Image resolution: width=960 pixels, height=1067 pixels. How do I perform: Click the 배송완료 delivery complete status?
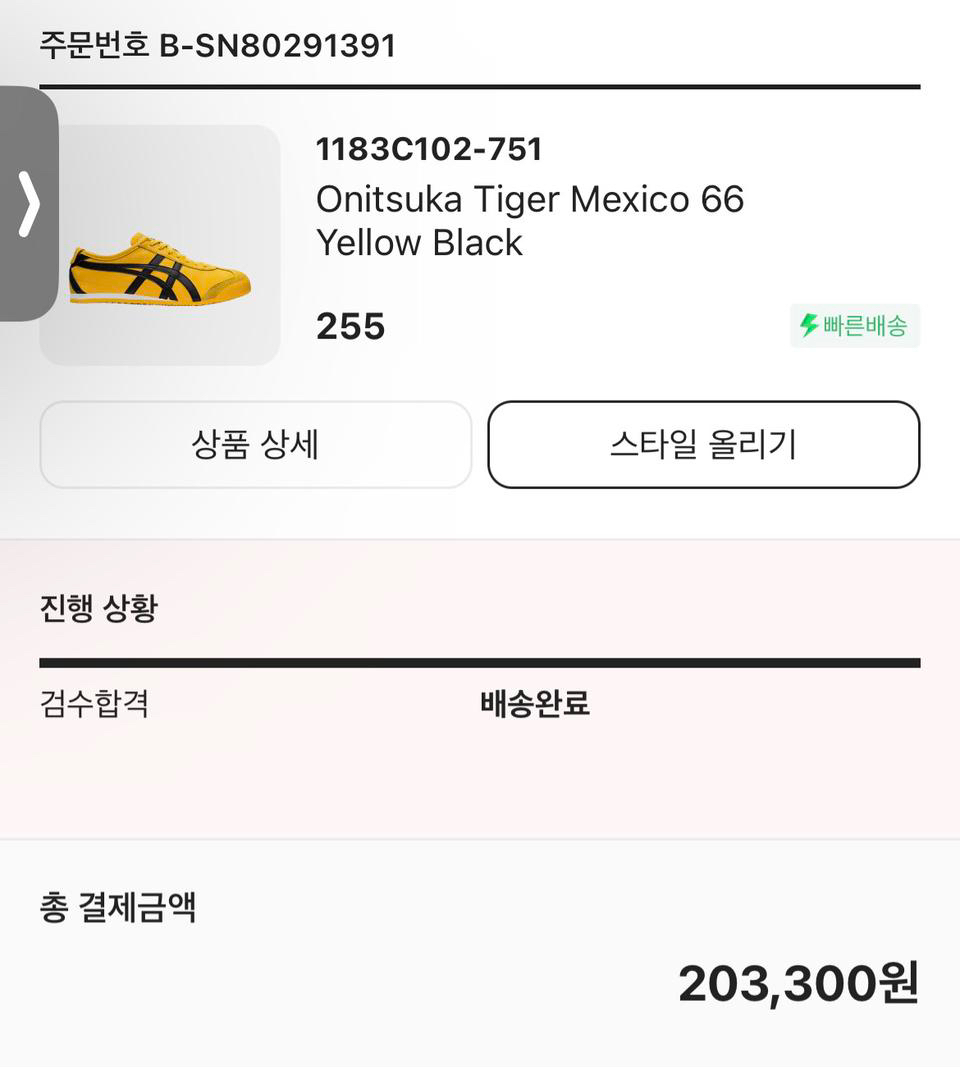[535, 705]
